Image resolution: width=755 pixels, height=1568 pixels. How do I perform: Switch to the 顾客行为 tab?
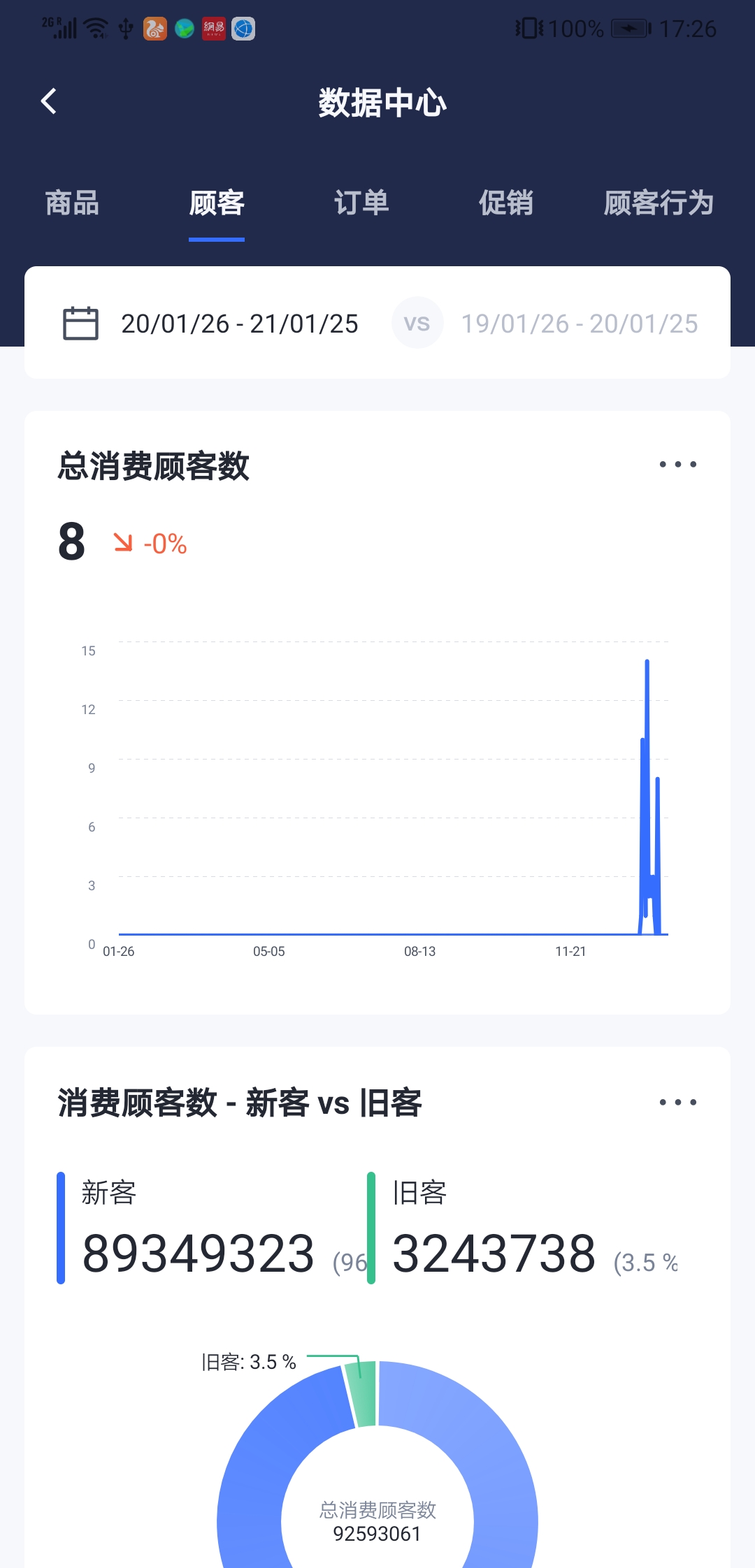pyautogui.click(x=659, y=203)
